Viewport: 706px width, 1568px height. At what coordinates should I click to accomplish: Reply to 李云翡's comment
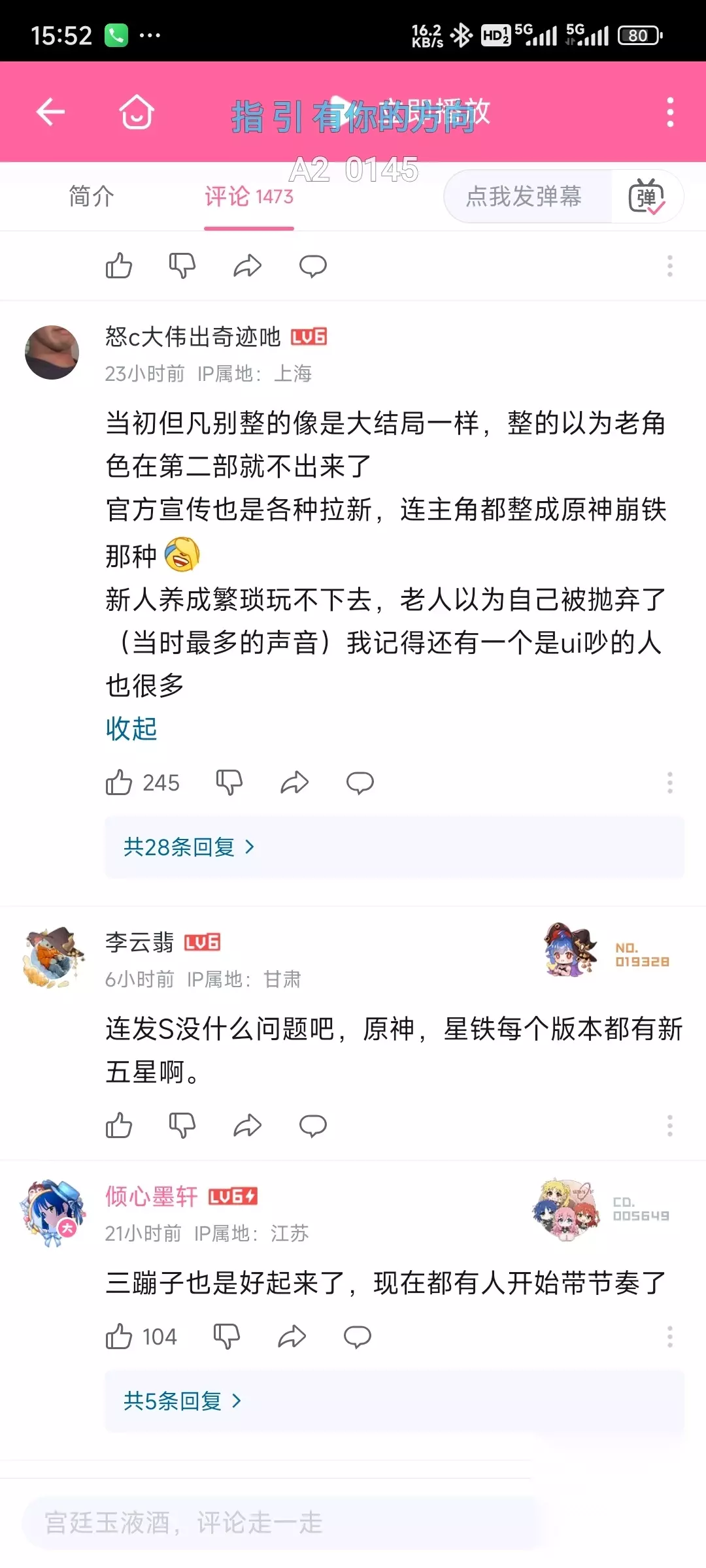(313, 1126)
